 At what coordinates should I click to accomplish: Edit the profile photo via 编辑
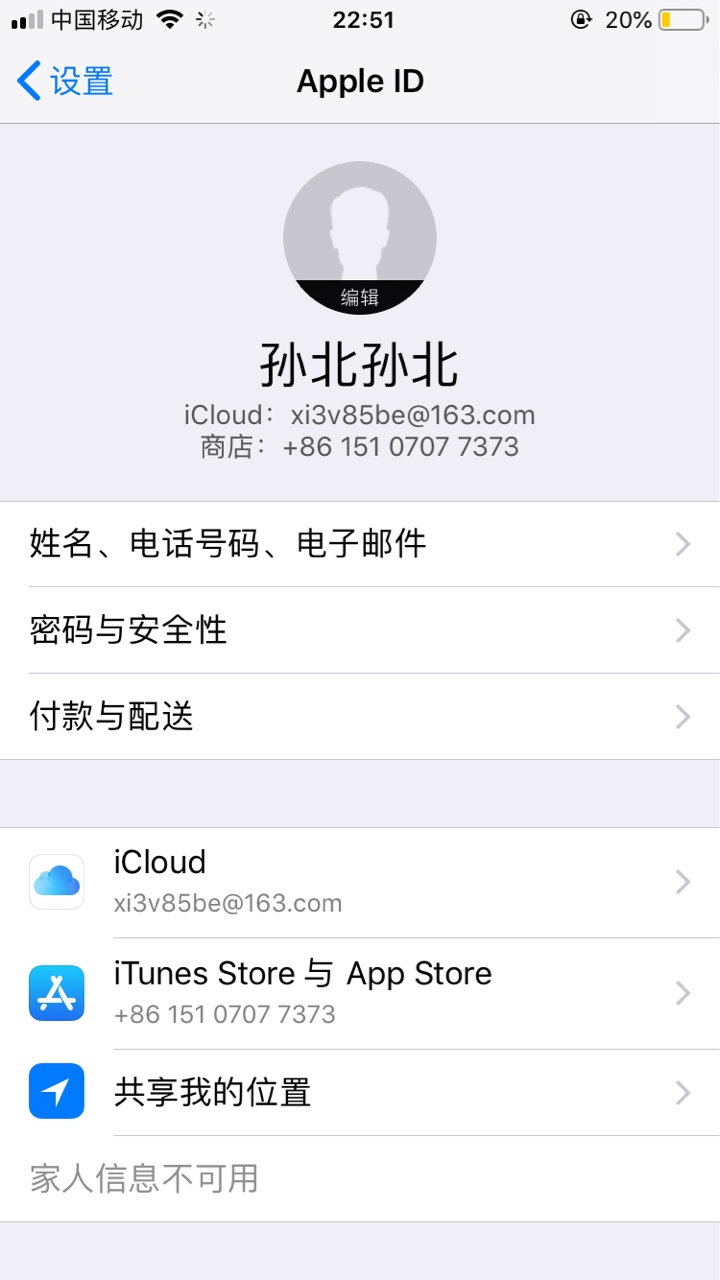click(x=360, y=297)
